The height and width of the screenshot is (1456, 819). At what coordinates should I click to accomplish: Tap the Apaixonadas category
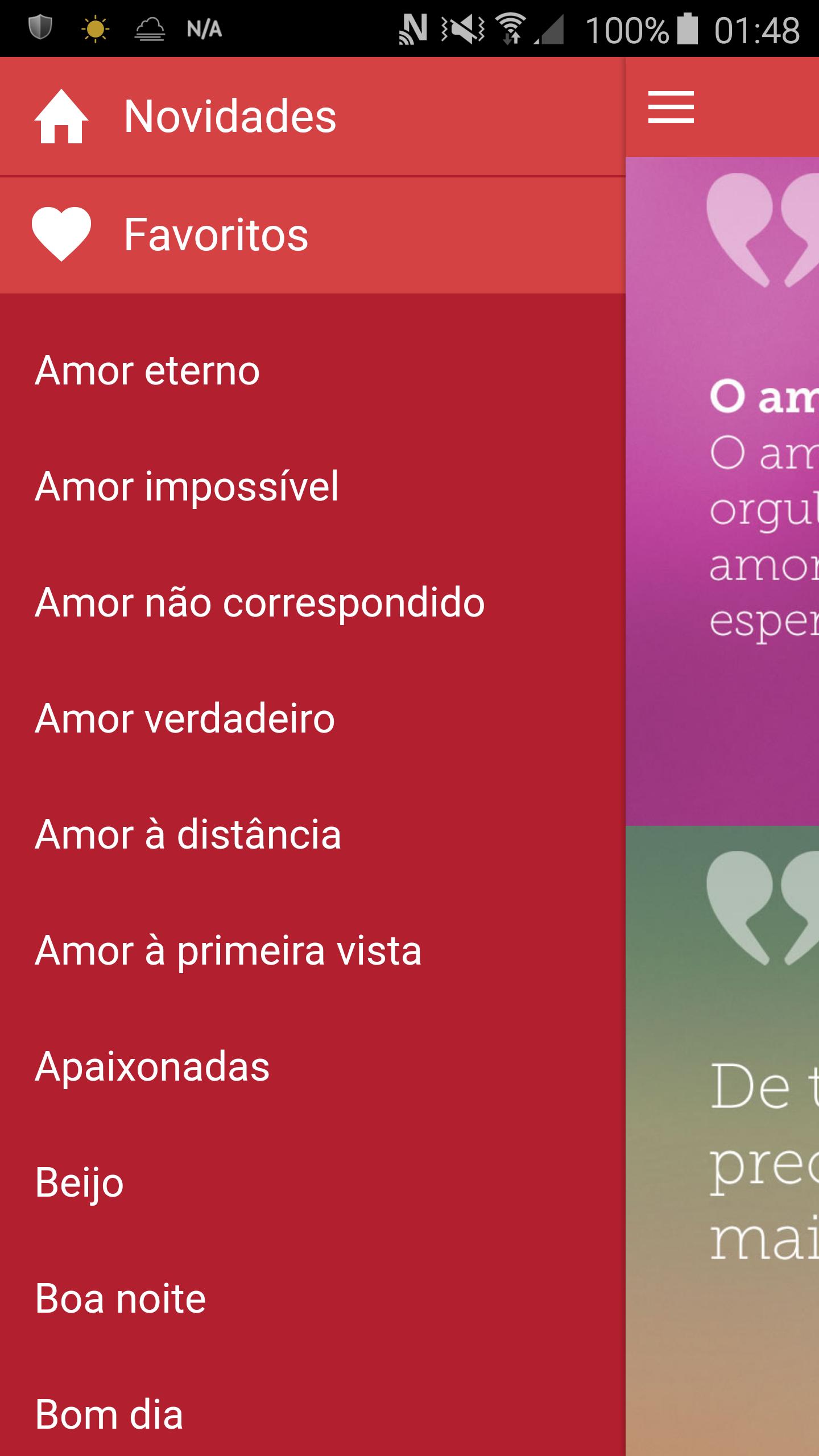(152, 1067)
